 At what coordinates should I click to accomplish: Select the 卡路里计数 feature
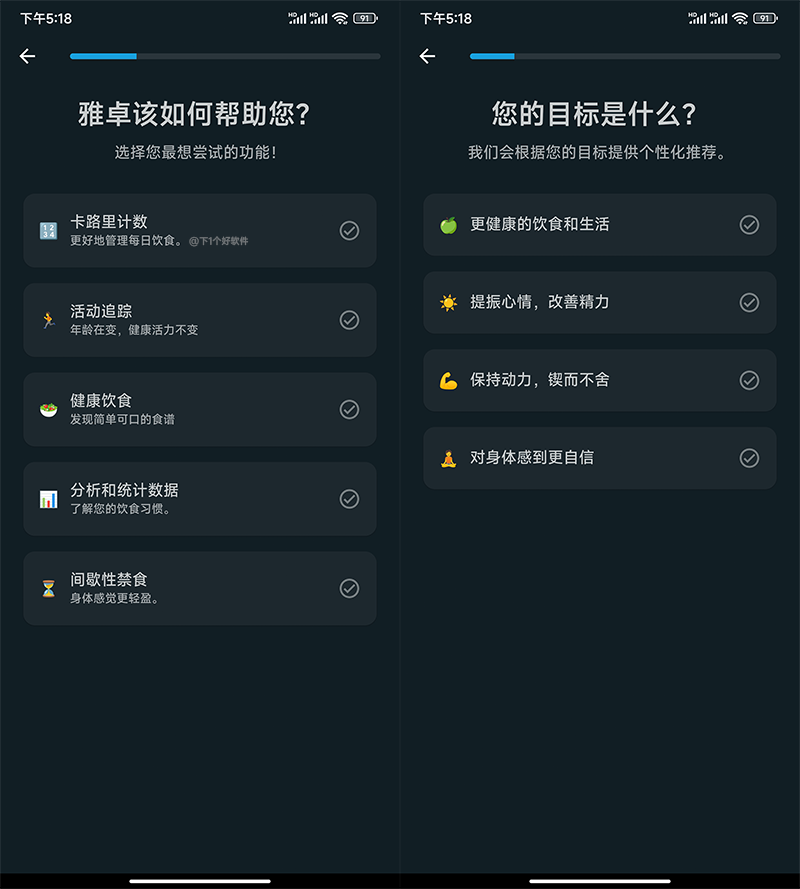[x=200, y=231]
